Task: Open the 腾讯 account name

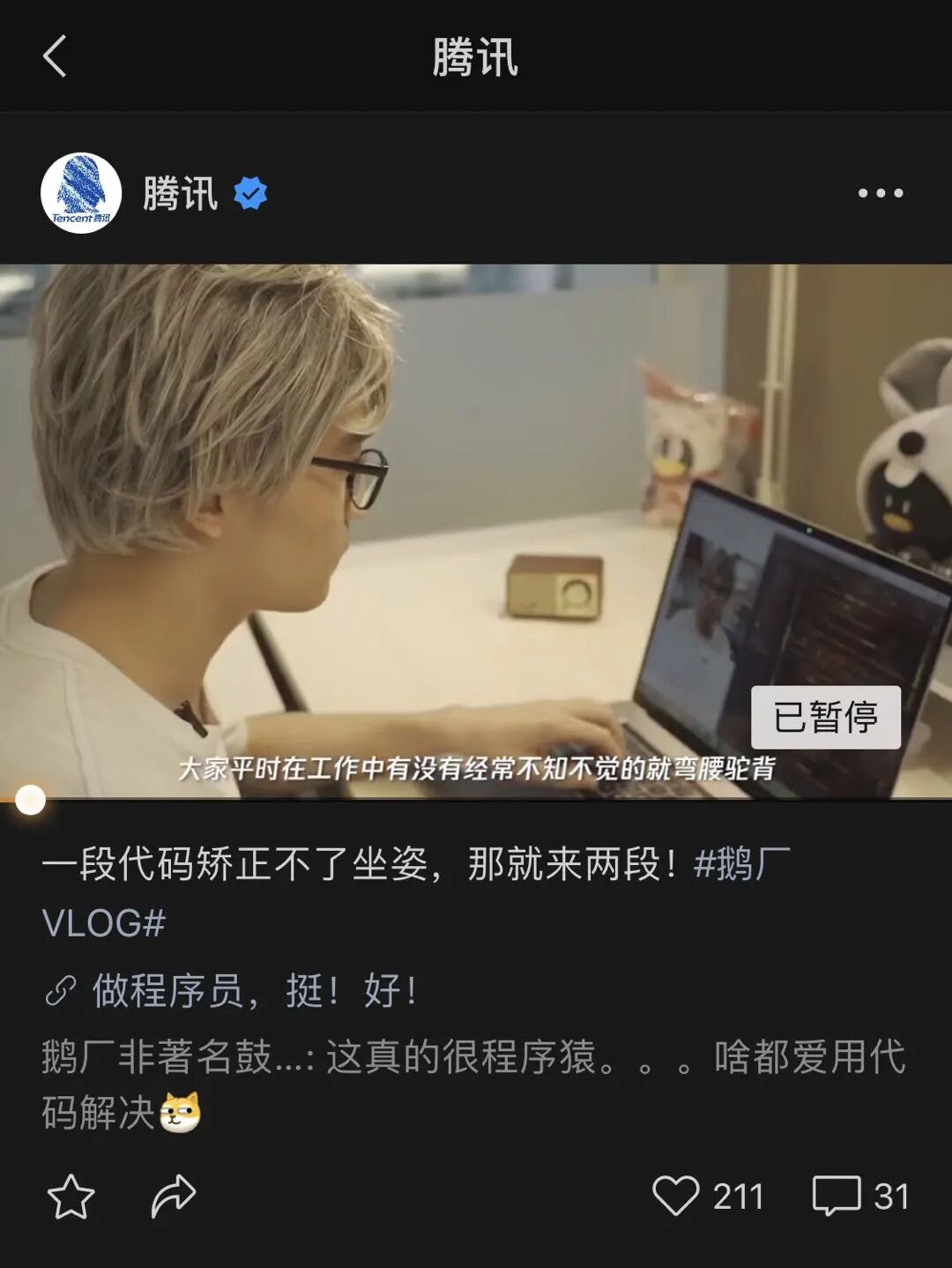Action: coord(181,193)
